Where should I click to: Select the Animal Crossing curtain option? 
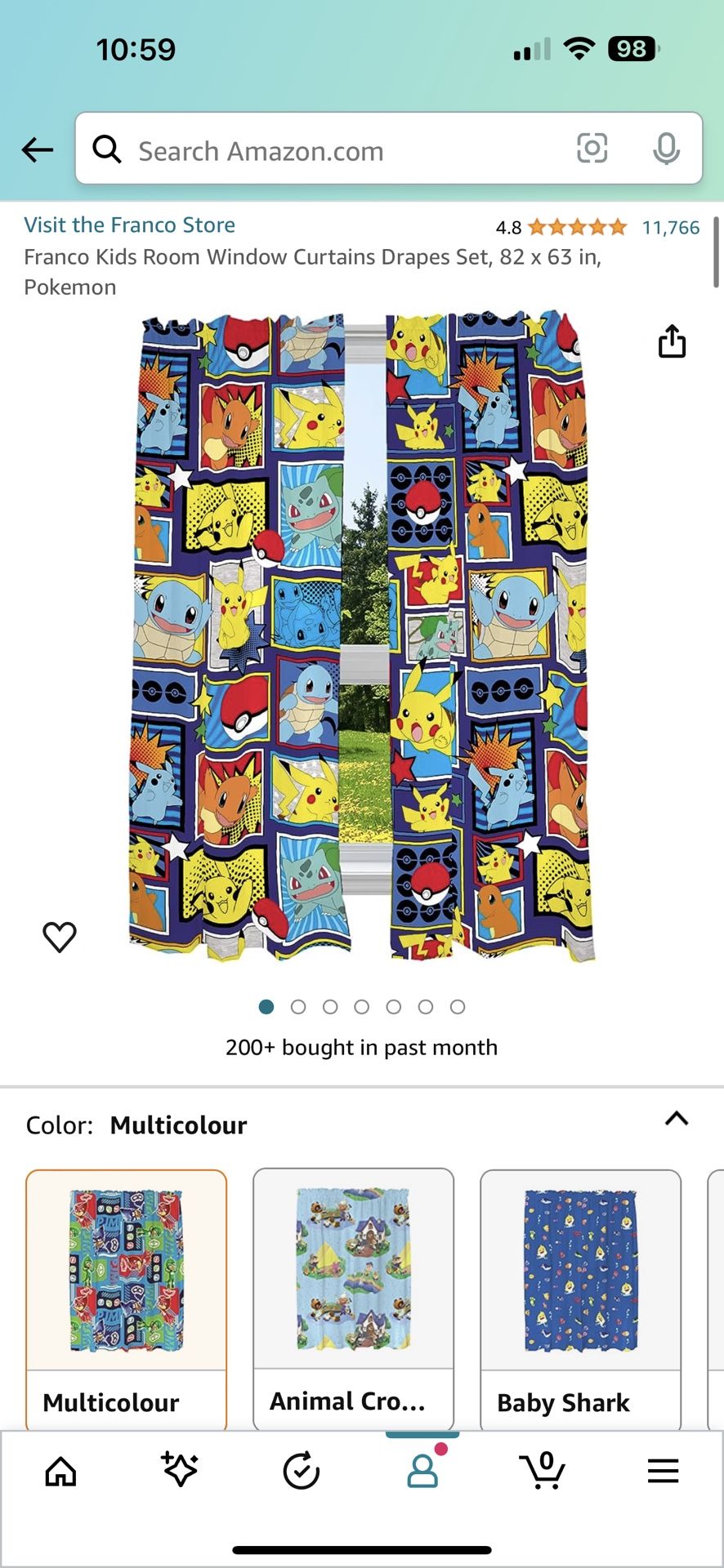(353, 1299)
